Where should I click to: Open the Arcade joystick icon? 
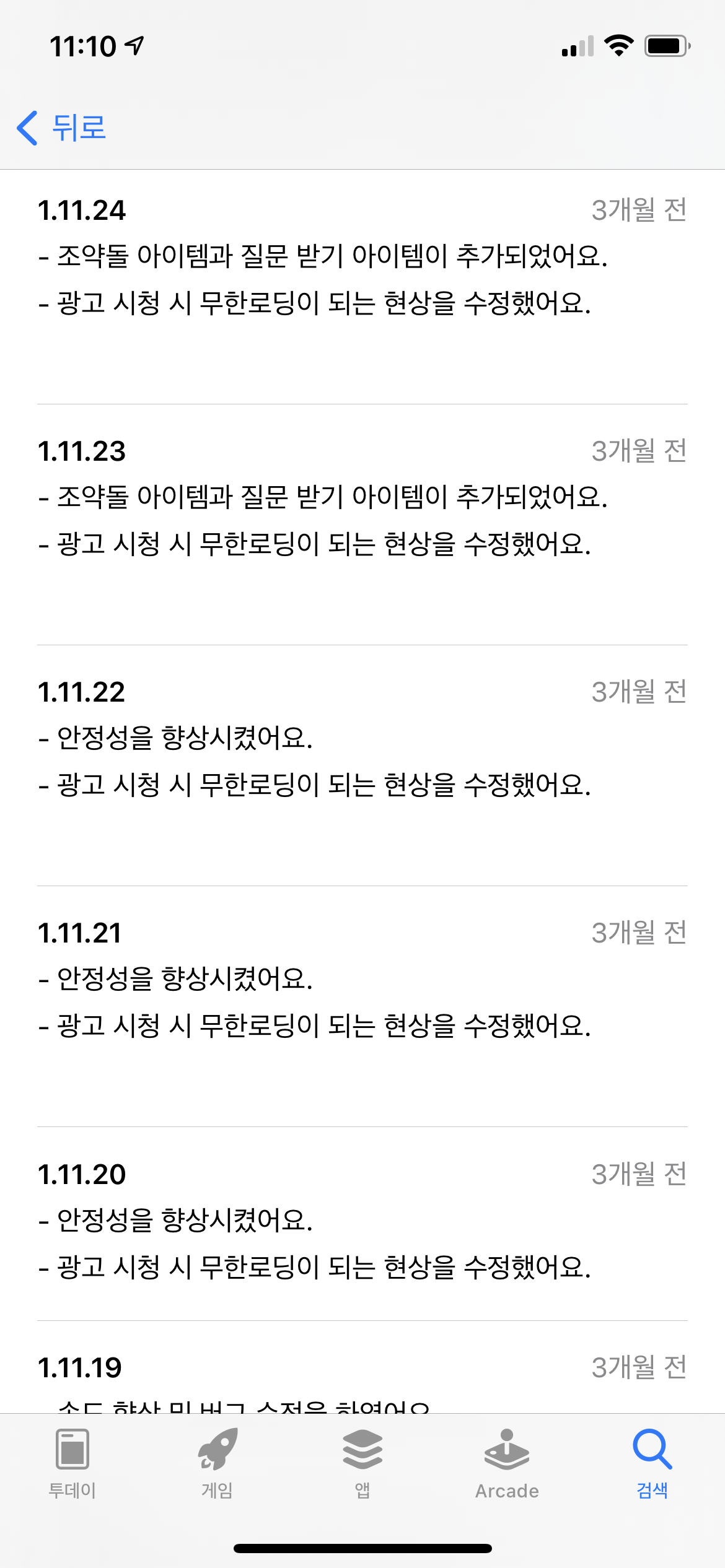coord(507,1448)
